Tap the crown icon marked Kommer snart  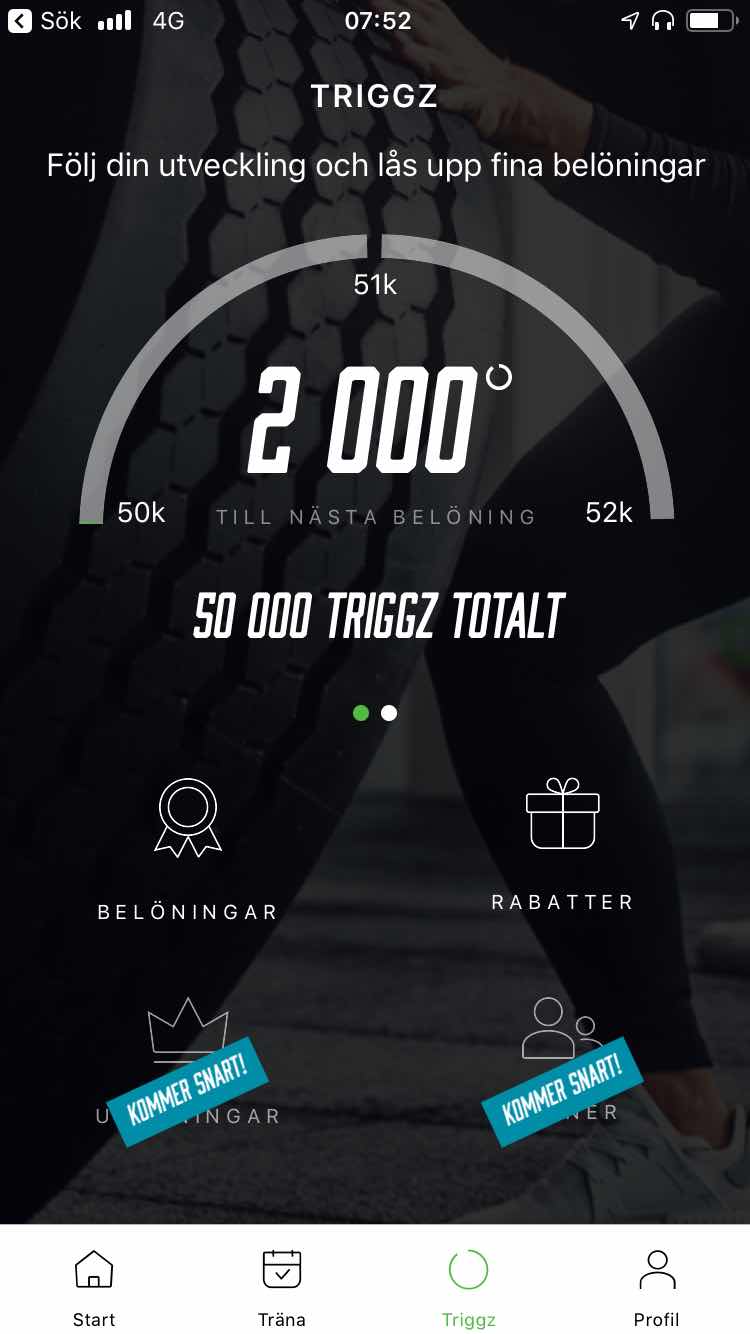[188, 1030]
